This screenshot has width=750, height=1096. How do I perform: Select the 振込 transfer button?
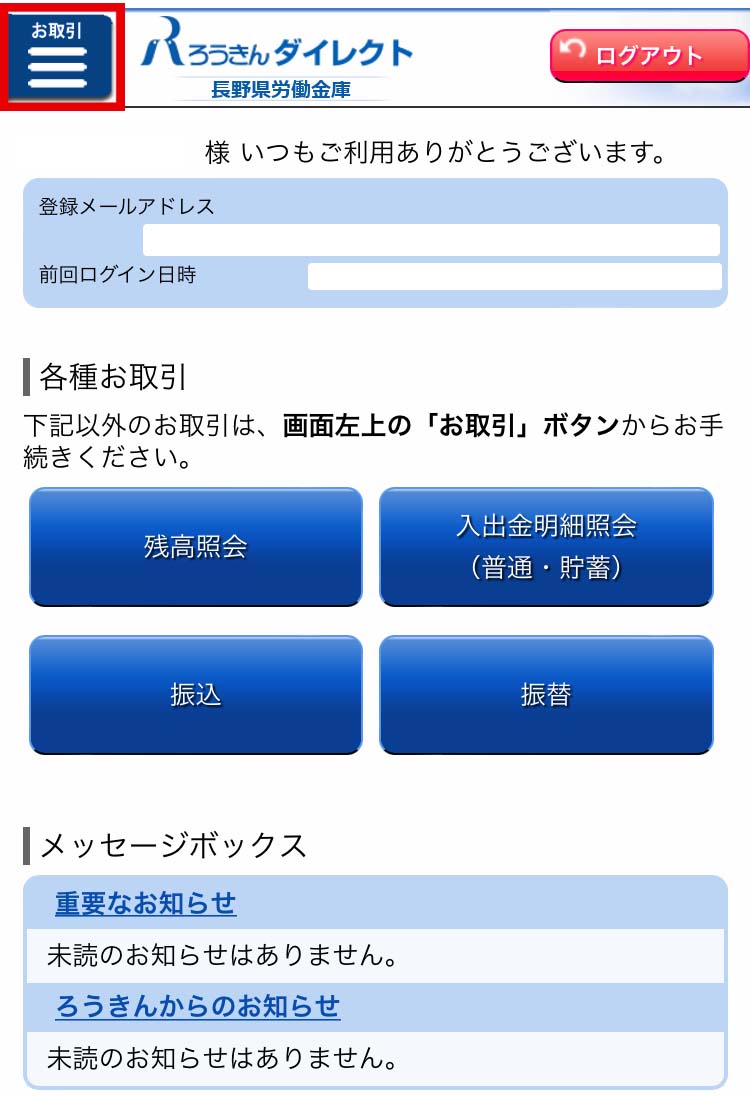point(196,694)
